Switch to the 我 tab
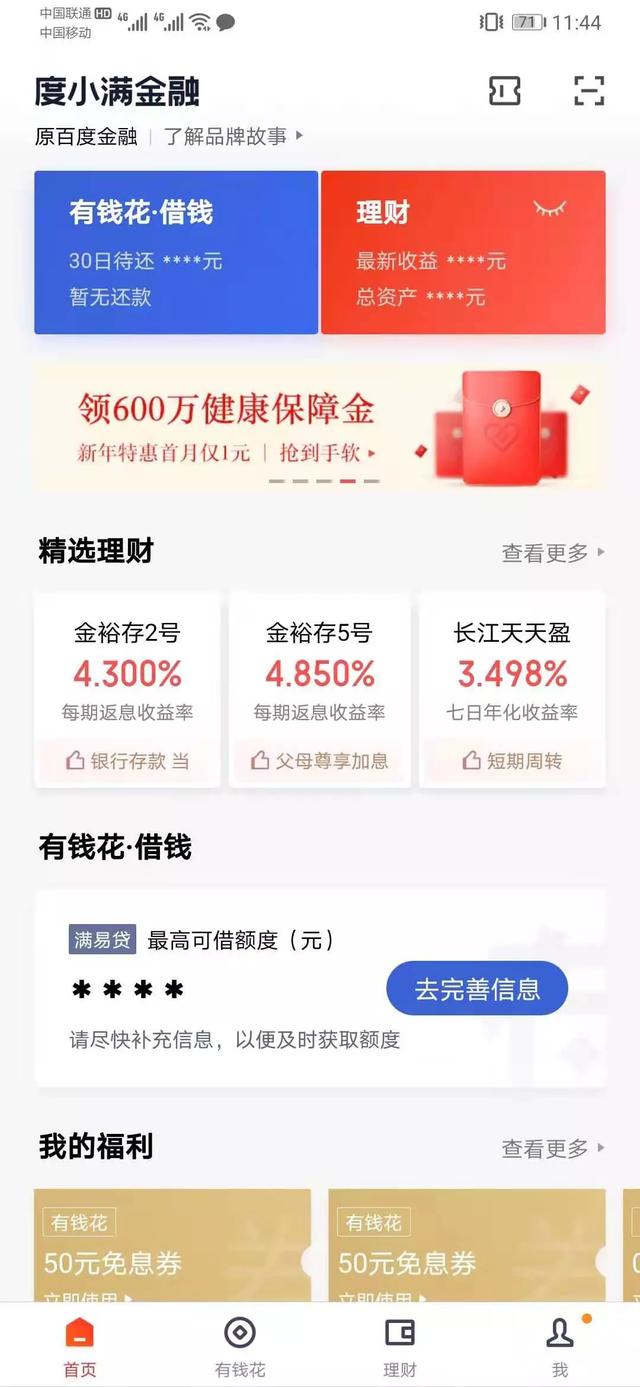This screenshot has width=640, height=1387. click(560, 1347)
